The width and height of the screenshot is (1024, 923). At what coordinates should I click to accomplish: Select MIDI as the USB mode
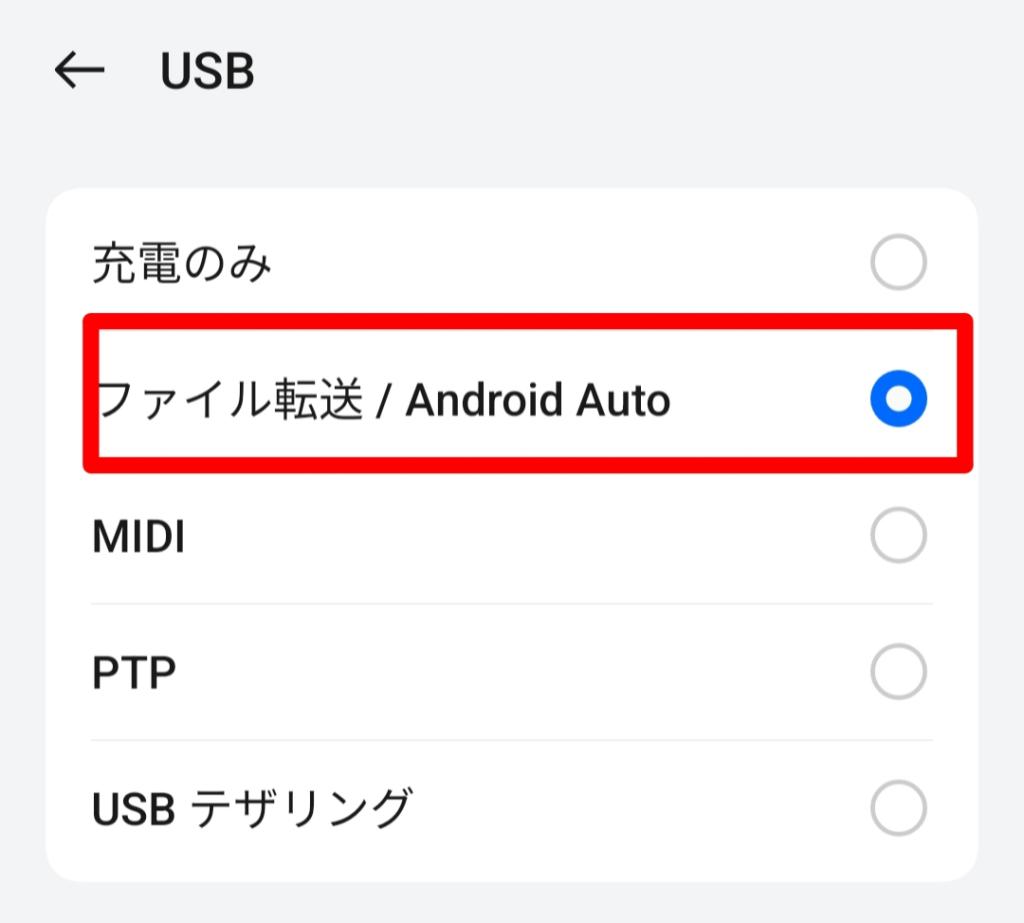897,537
